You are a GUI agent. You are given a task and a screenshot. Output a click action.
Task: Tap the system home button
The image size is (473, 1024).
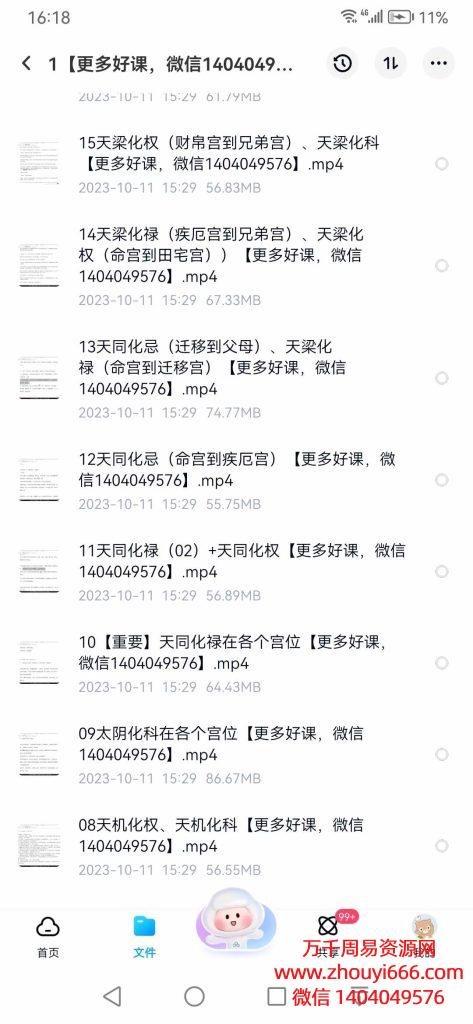pyautogui.click(x=194, y=996)
